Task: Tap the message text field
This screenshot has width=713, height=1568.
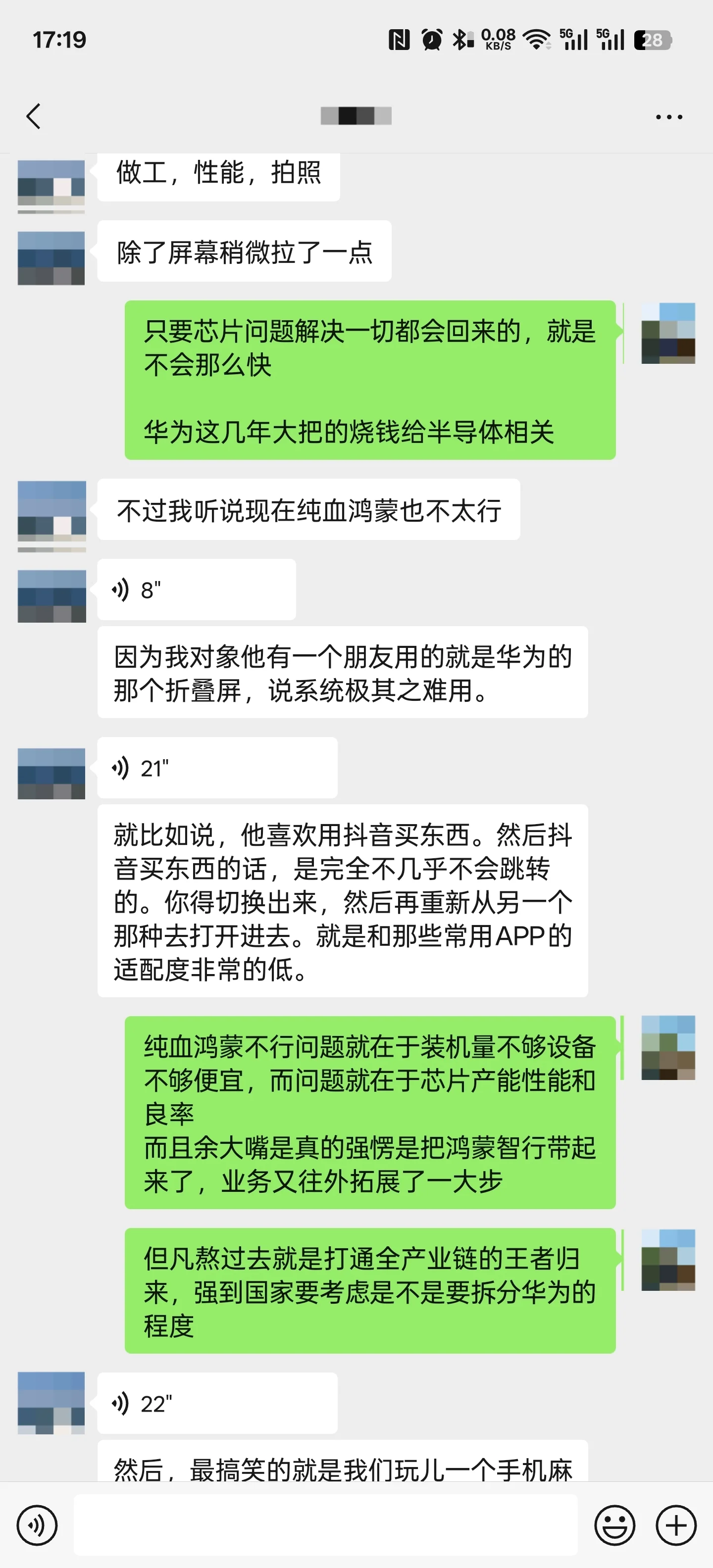Action: pyautogui.click(x=325, y=1525)
